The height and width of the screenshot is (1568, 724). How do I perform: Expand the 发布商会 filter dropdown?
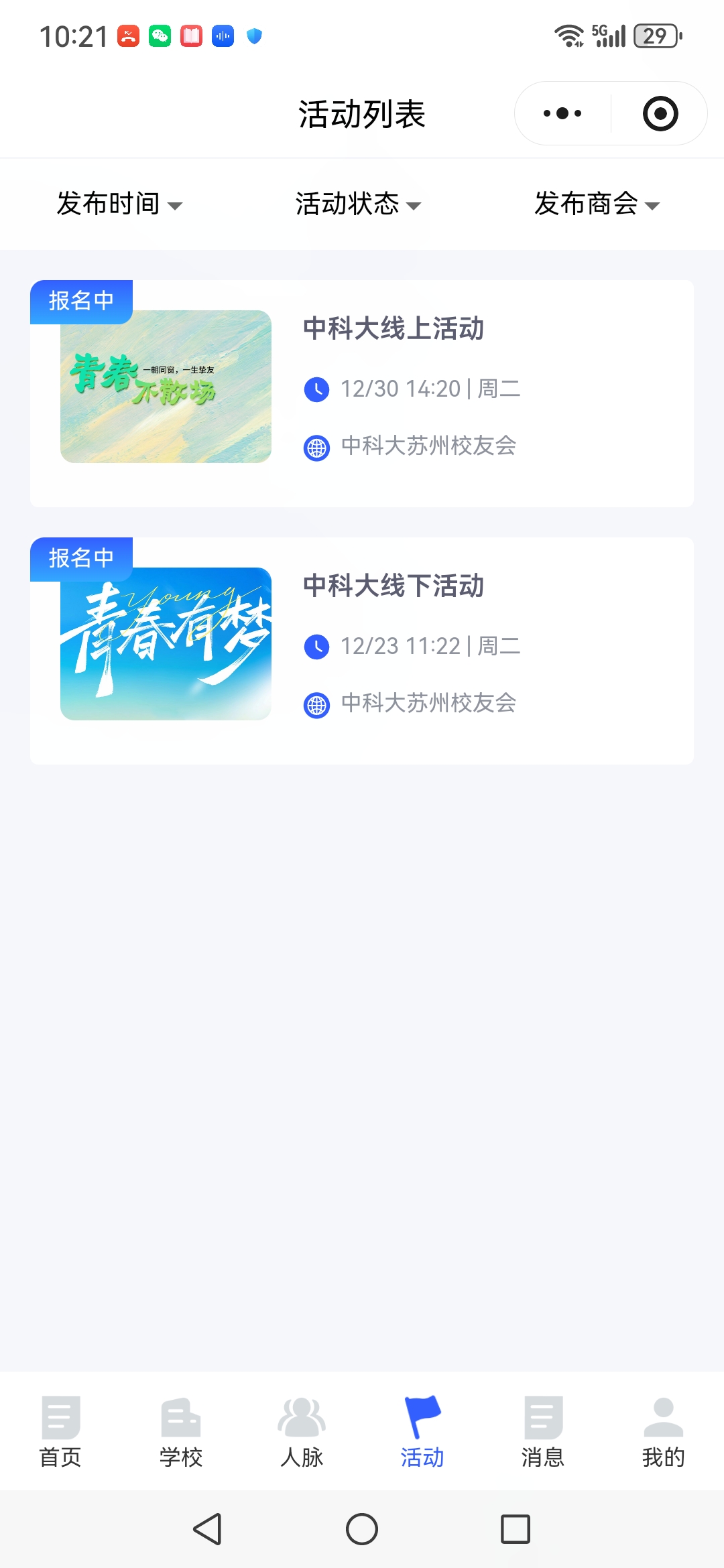pos(597,204)
